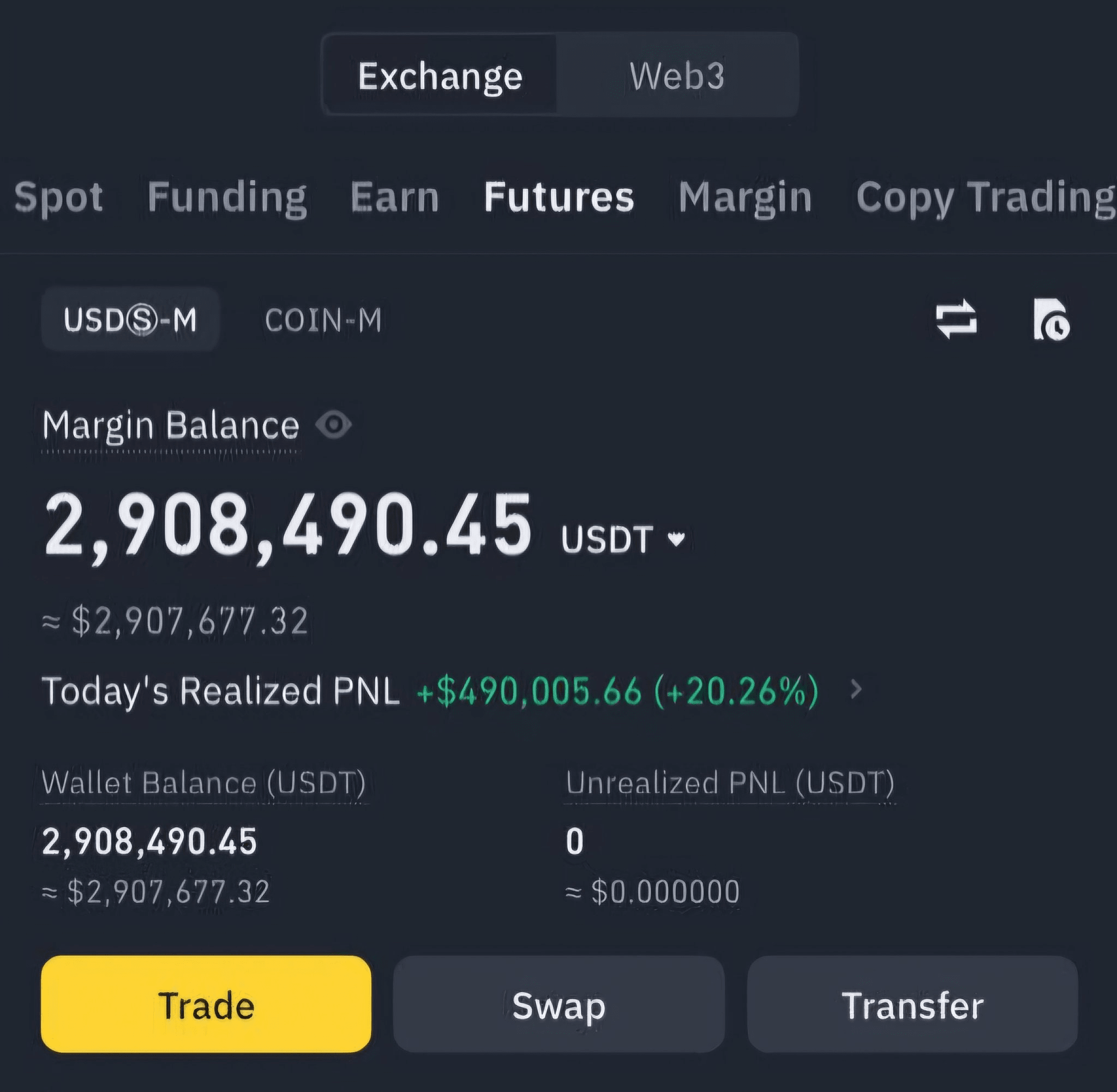This screenshot has width=1117, height=1092.
Task: Switch to the Web3 segment
Action: 677,76
